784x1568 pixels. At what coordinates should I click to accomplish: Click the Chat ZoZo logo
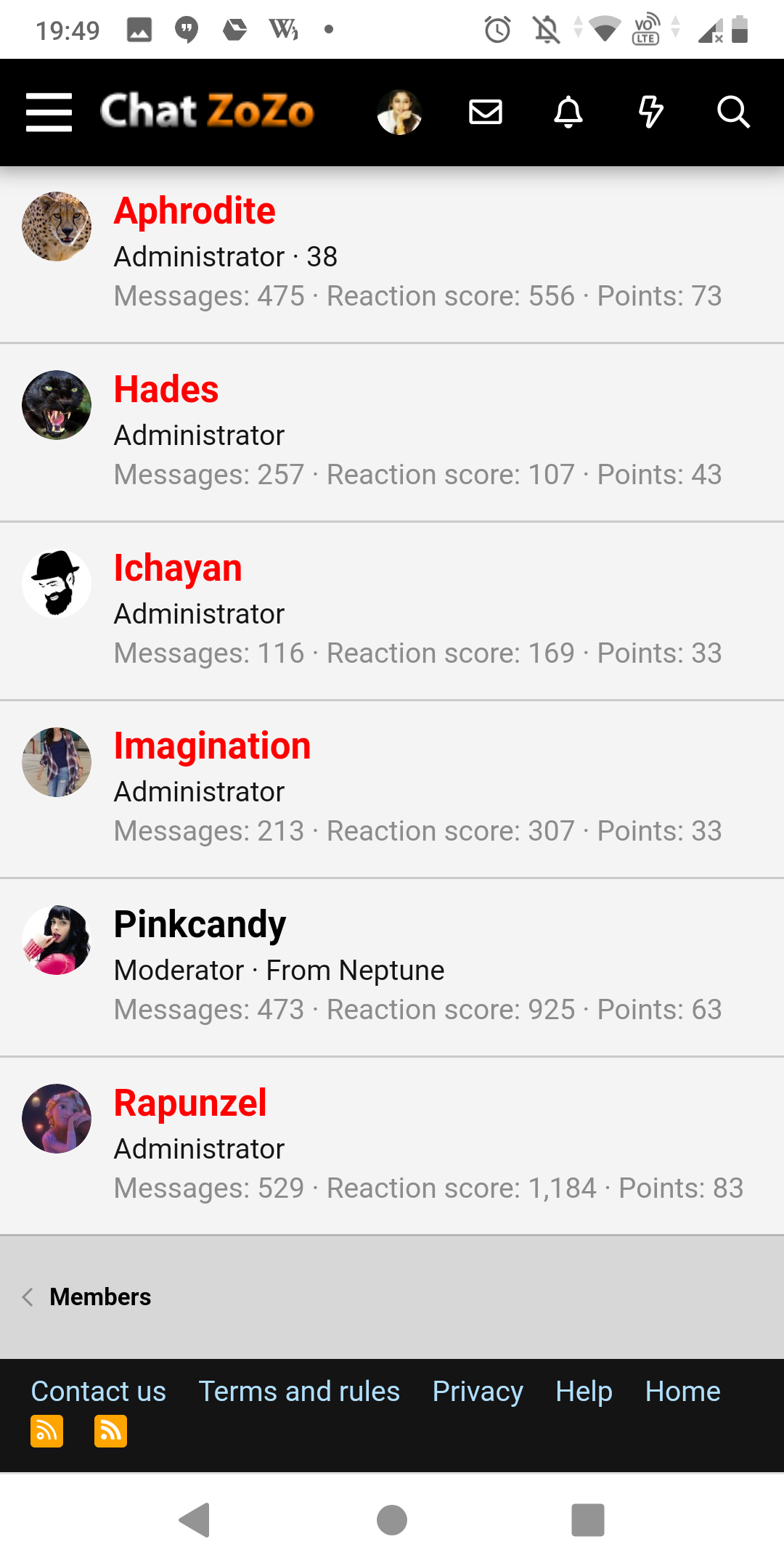(205, 110)
